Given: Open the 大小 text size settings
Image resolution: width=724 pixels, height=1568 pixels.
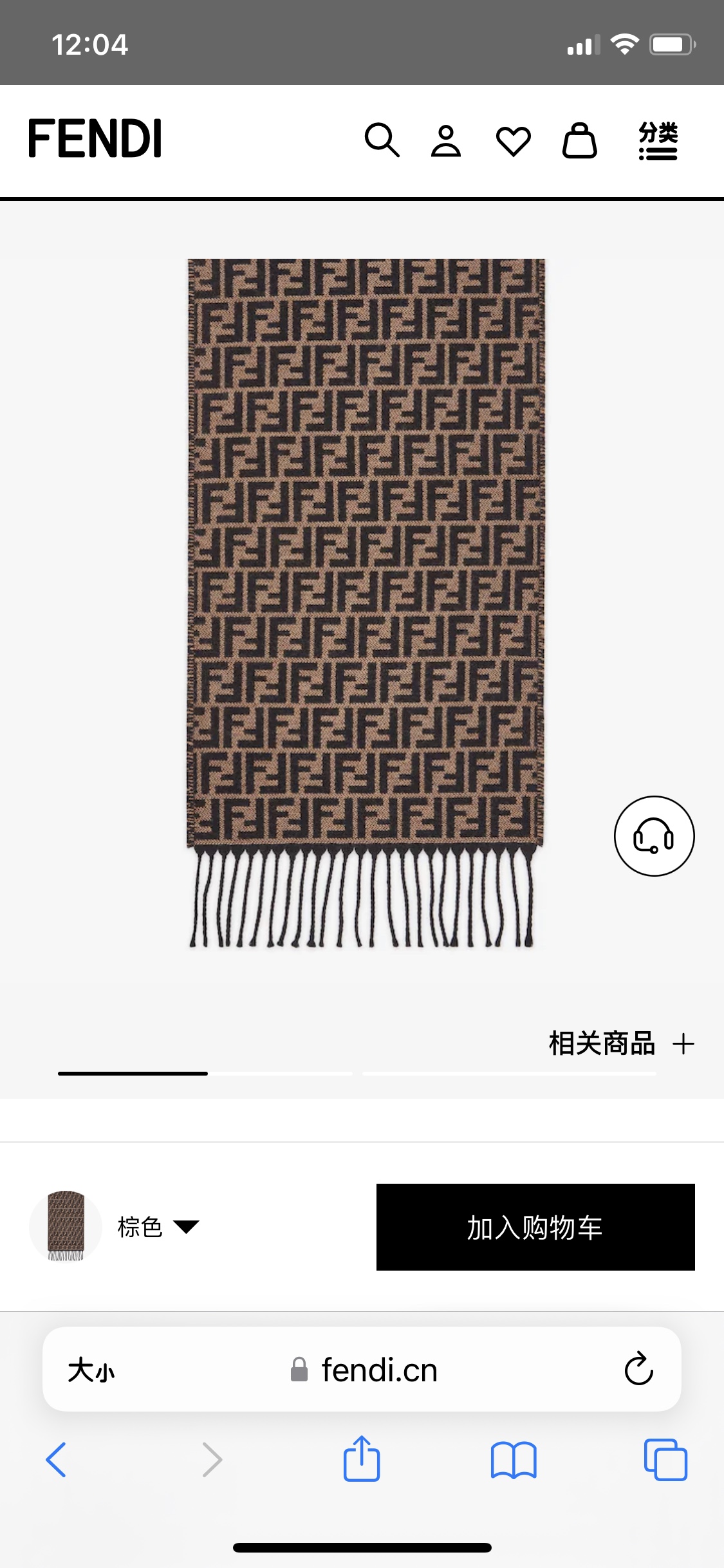Looking at the screenshot, I should (91, 1370).
